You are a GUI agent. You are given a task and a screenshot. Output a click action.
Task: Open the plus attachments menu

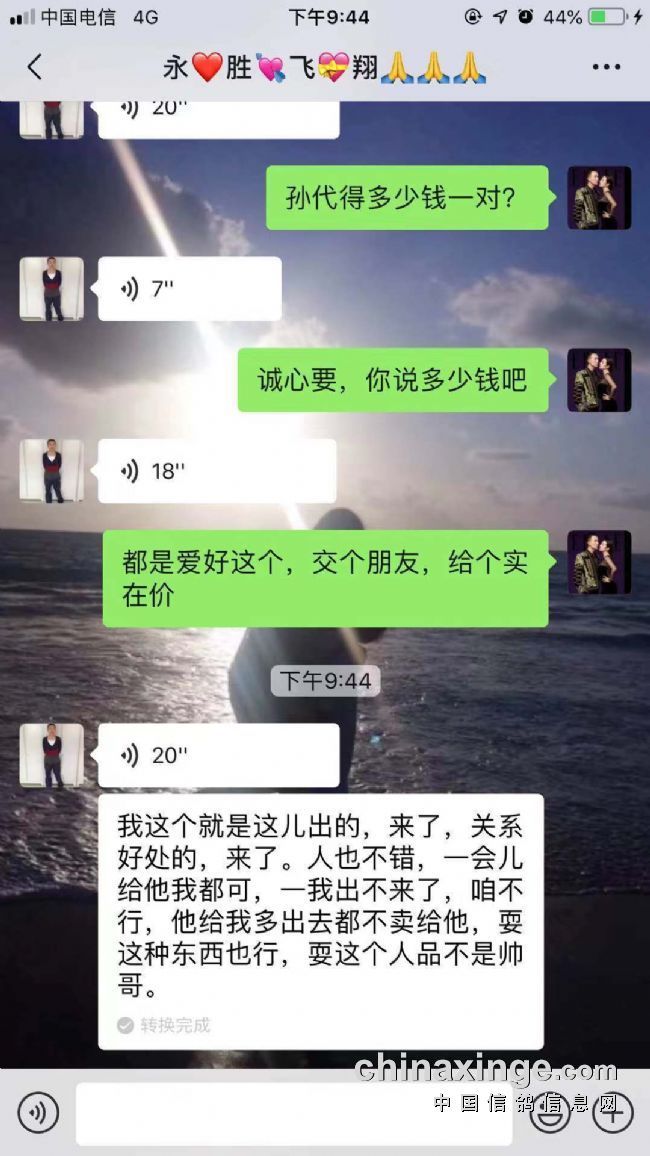612,1112
